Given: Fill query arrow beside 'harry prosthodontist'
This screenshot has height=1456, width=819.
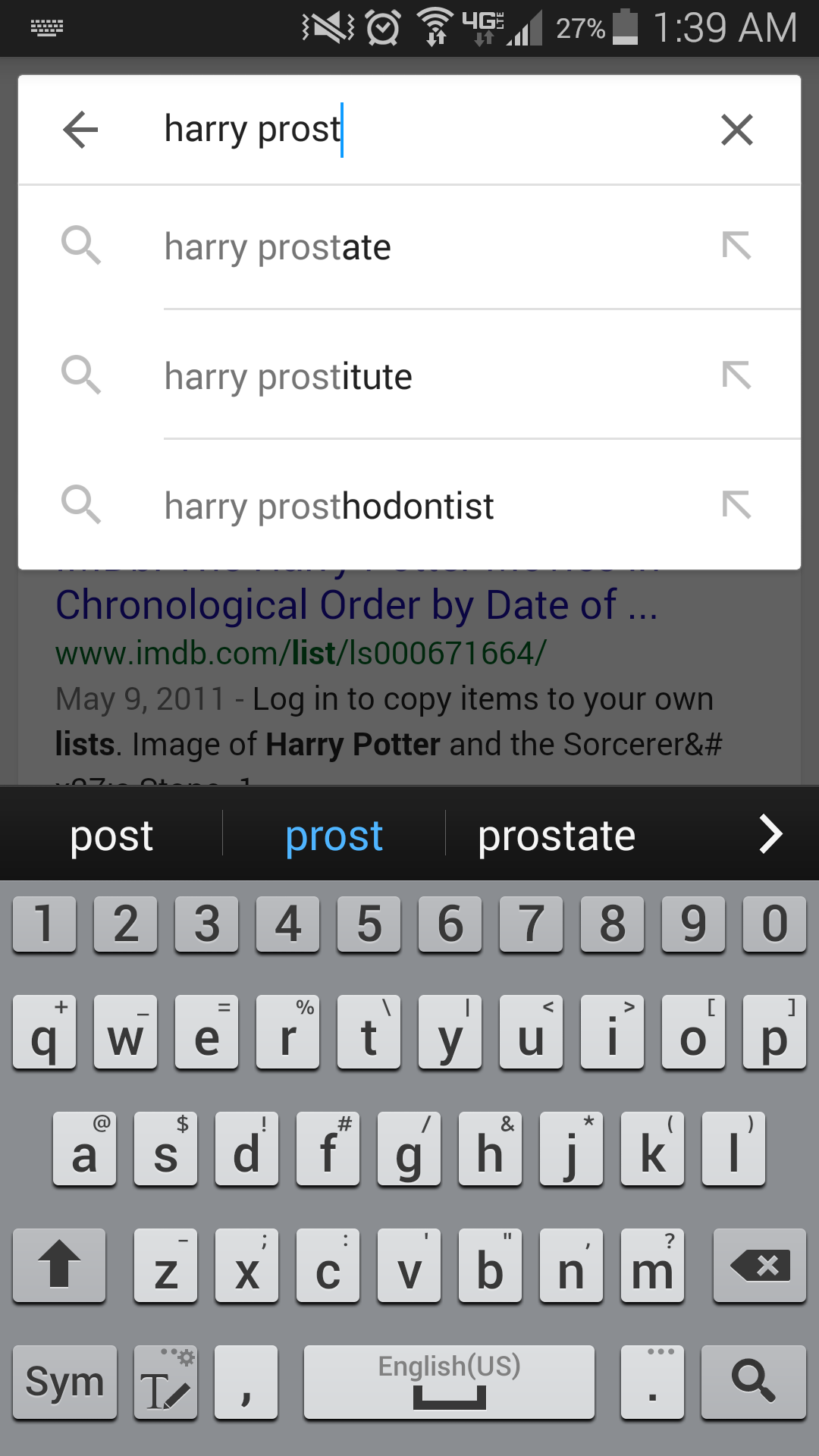Looking at the screenshot, I should tap(736, 505).
